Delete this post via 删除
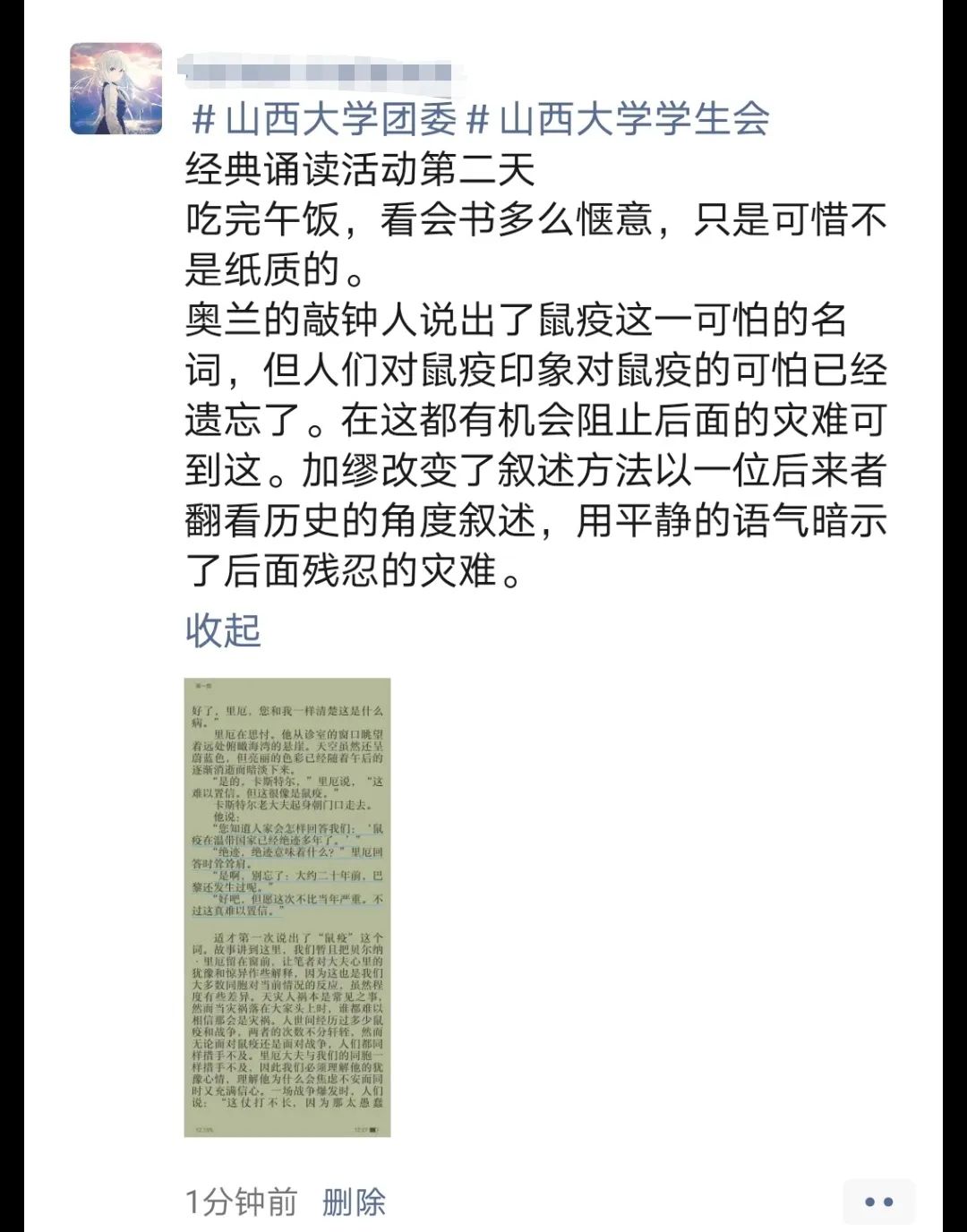The width and height of the screenshot is (967, 1232). click(x=354, y=1202)
